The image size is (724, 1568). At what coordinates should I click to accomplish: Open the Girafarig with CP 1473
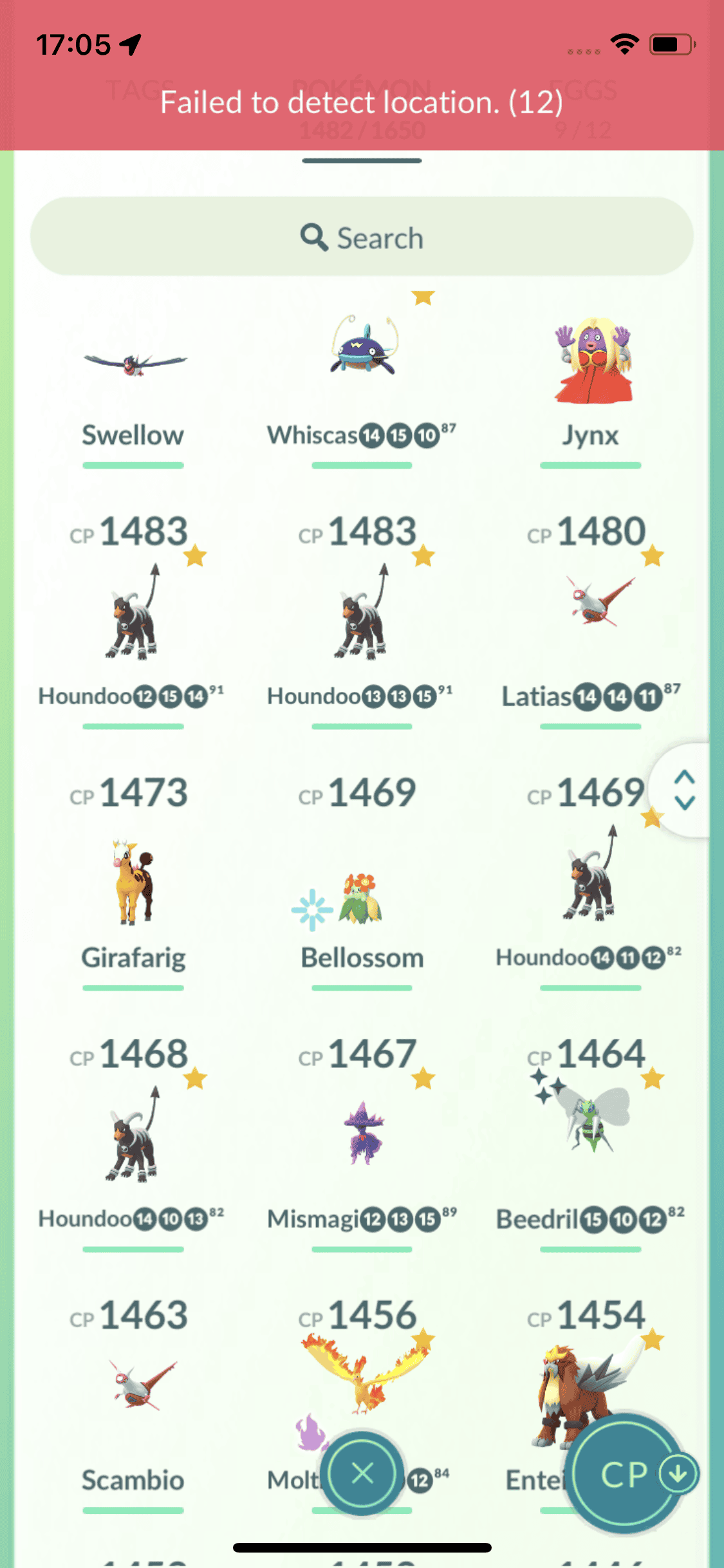[x=133, y=882]
